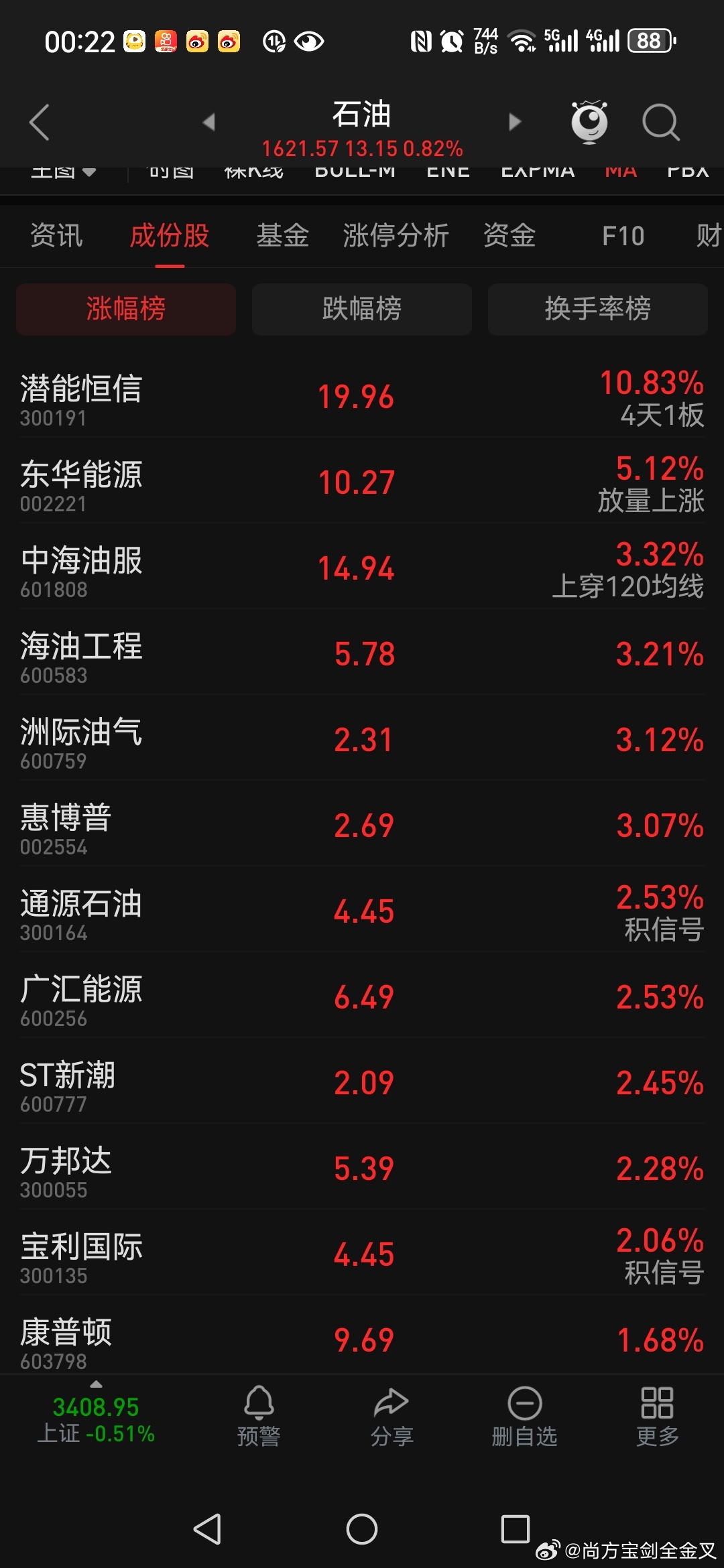Open stock 中海油服 601808

(362, 568)
